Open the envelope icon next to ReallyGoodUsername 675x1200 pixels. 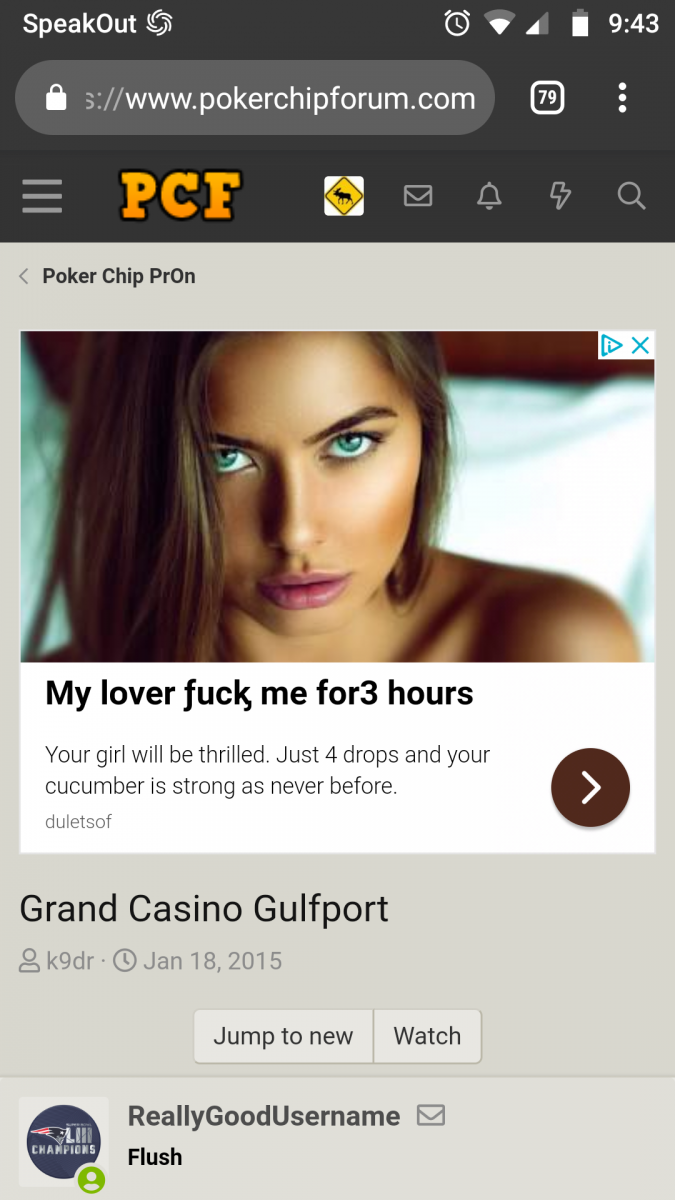[431, 1115]
